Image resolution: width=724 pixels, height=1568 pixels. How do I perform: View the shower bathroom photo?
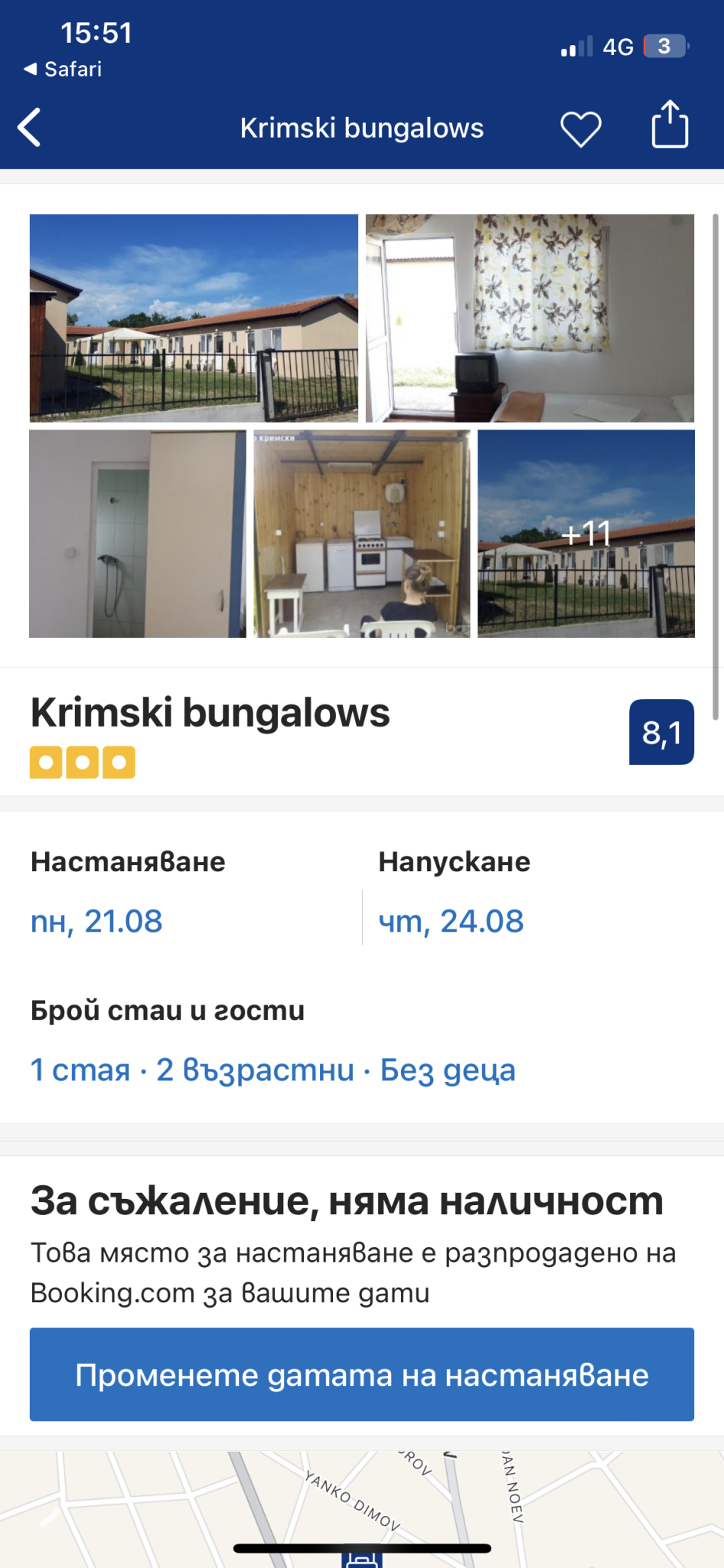(x=138, y=534)
